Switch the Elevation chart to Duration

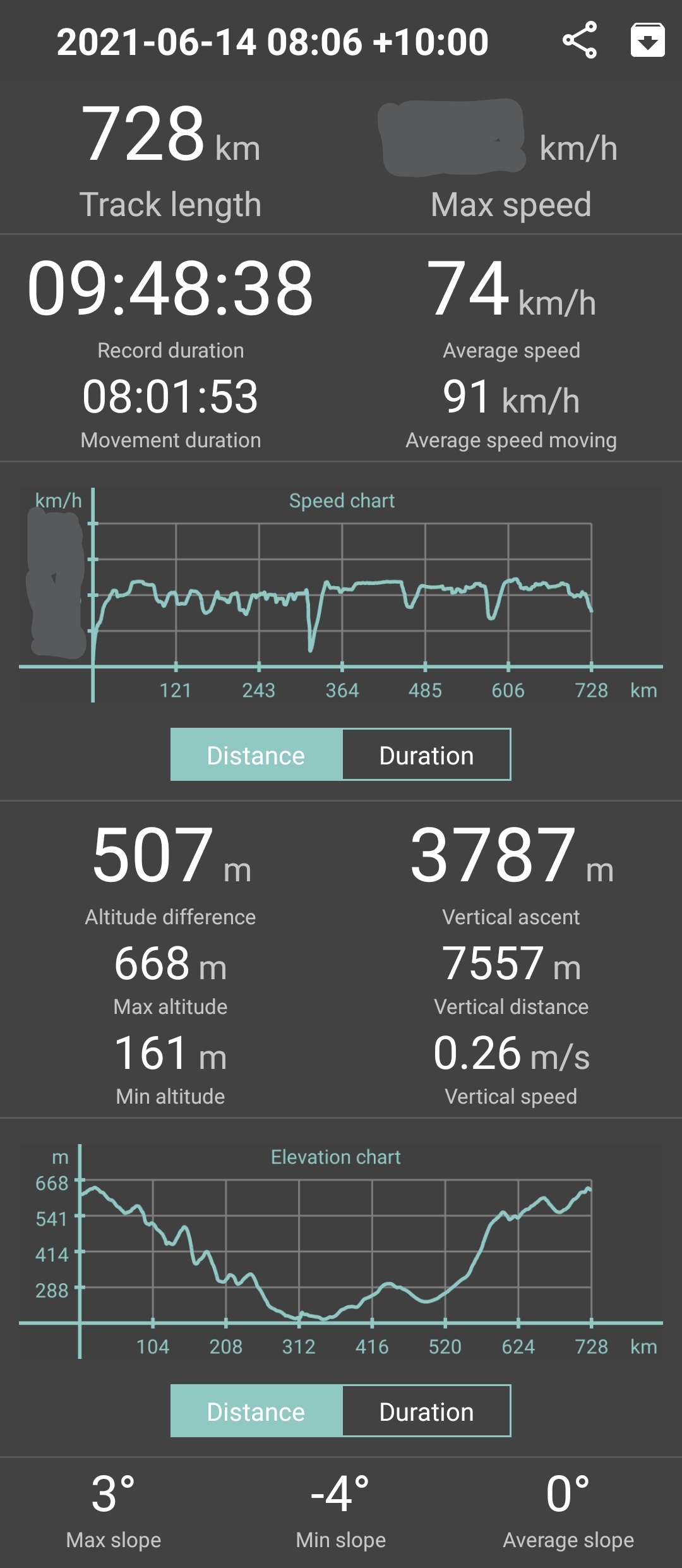click(426, 1411)
